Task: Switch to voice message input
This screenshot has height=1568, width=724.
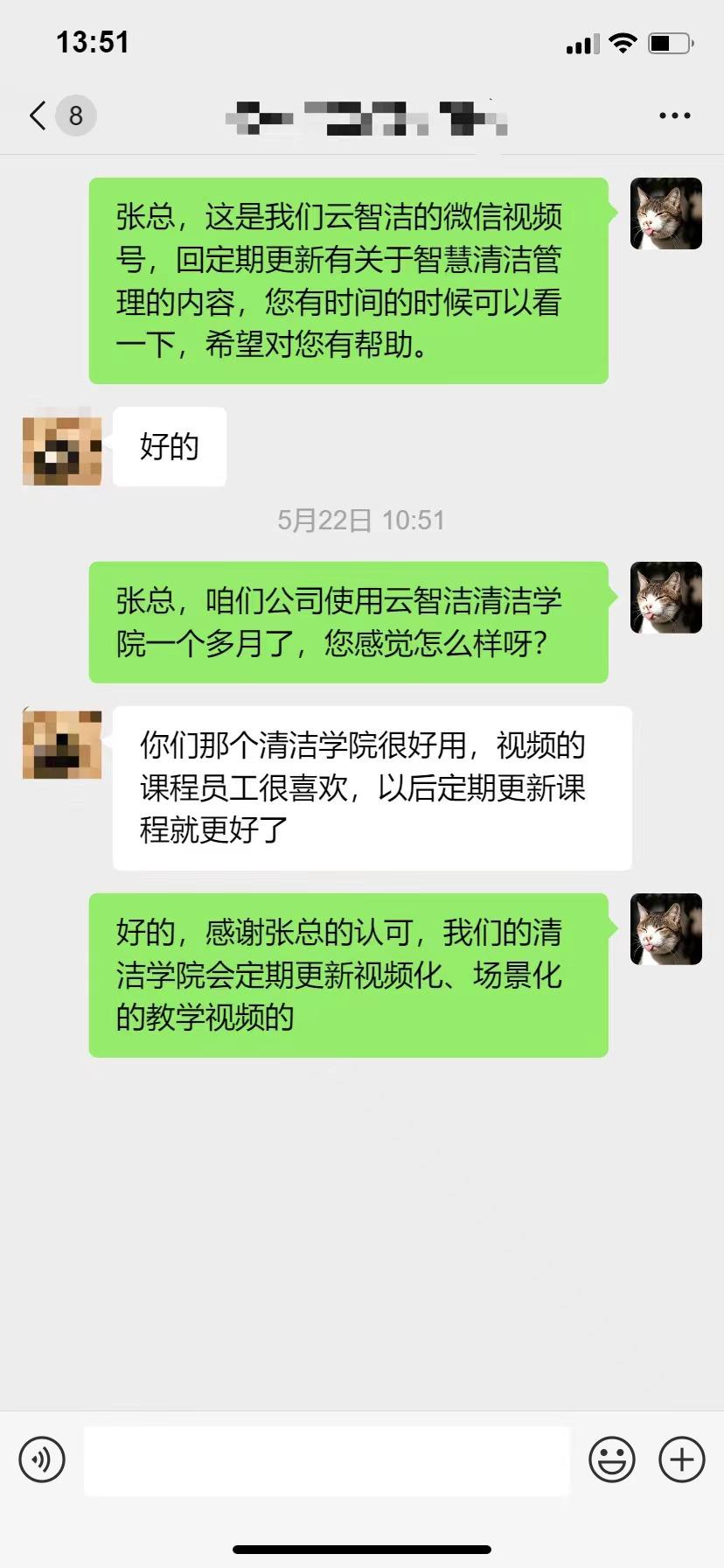Action: [x=42, y=1459]
